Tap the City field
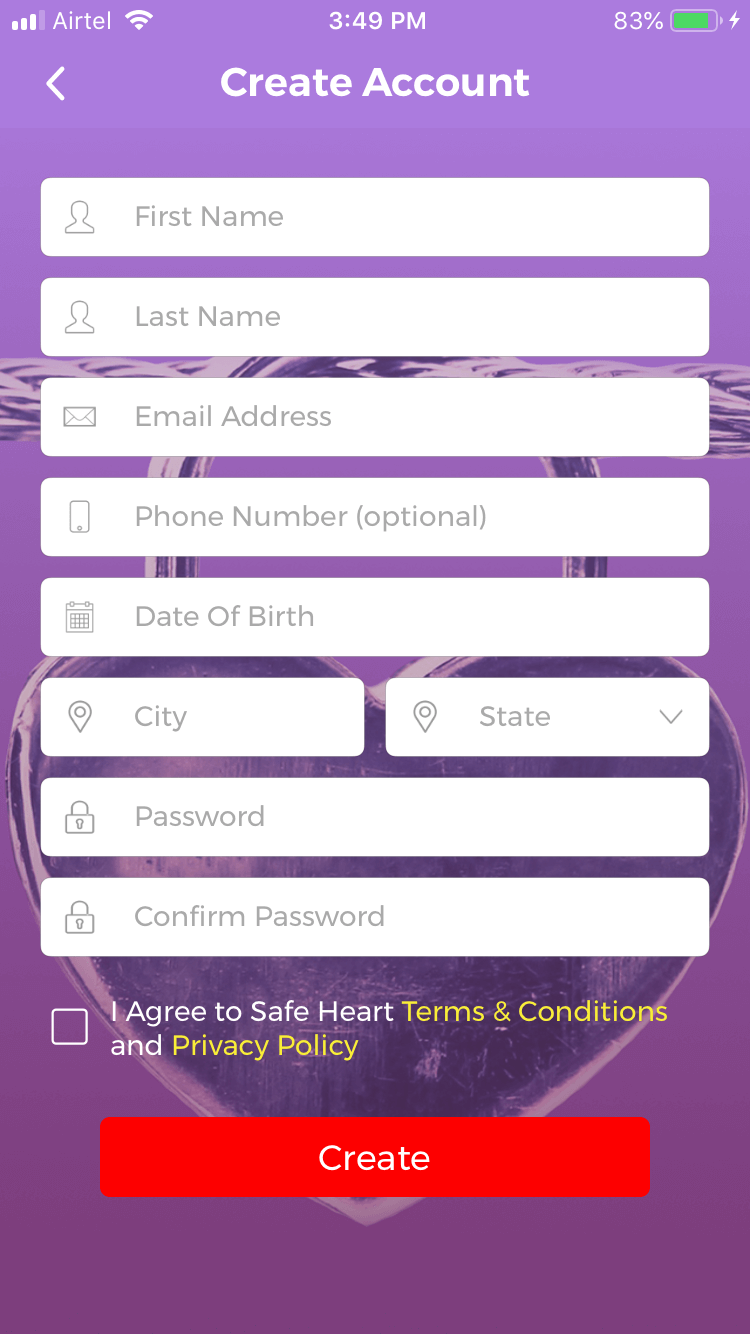Screen dimensions: 750x1334 [202, 717]
